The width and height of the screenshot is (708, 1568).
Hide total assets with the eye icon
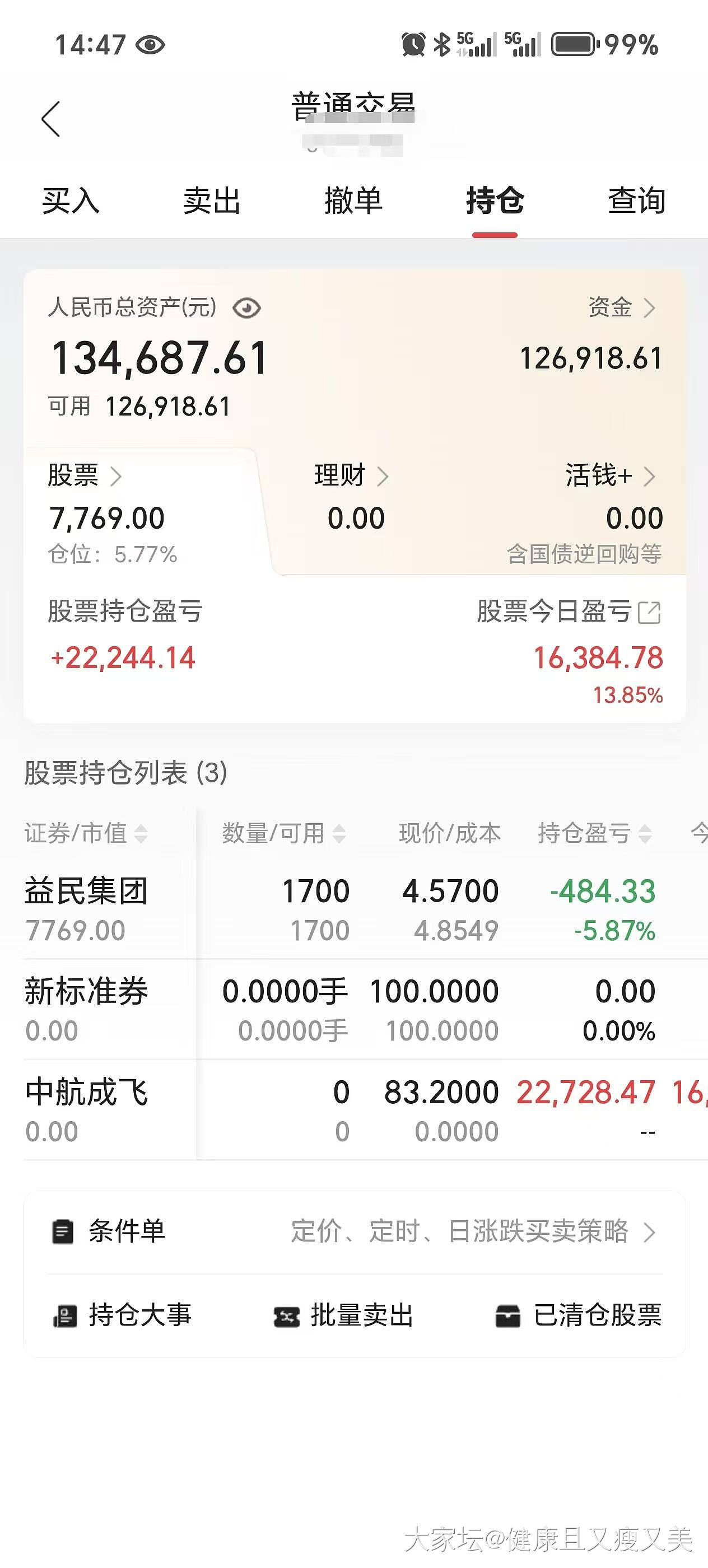[246, 308]
